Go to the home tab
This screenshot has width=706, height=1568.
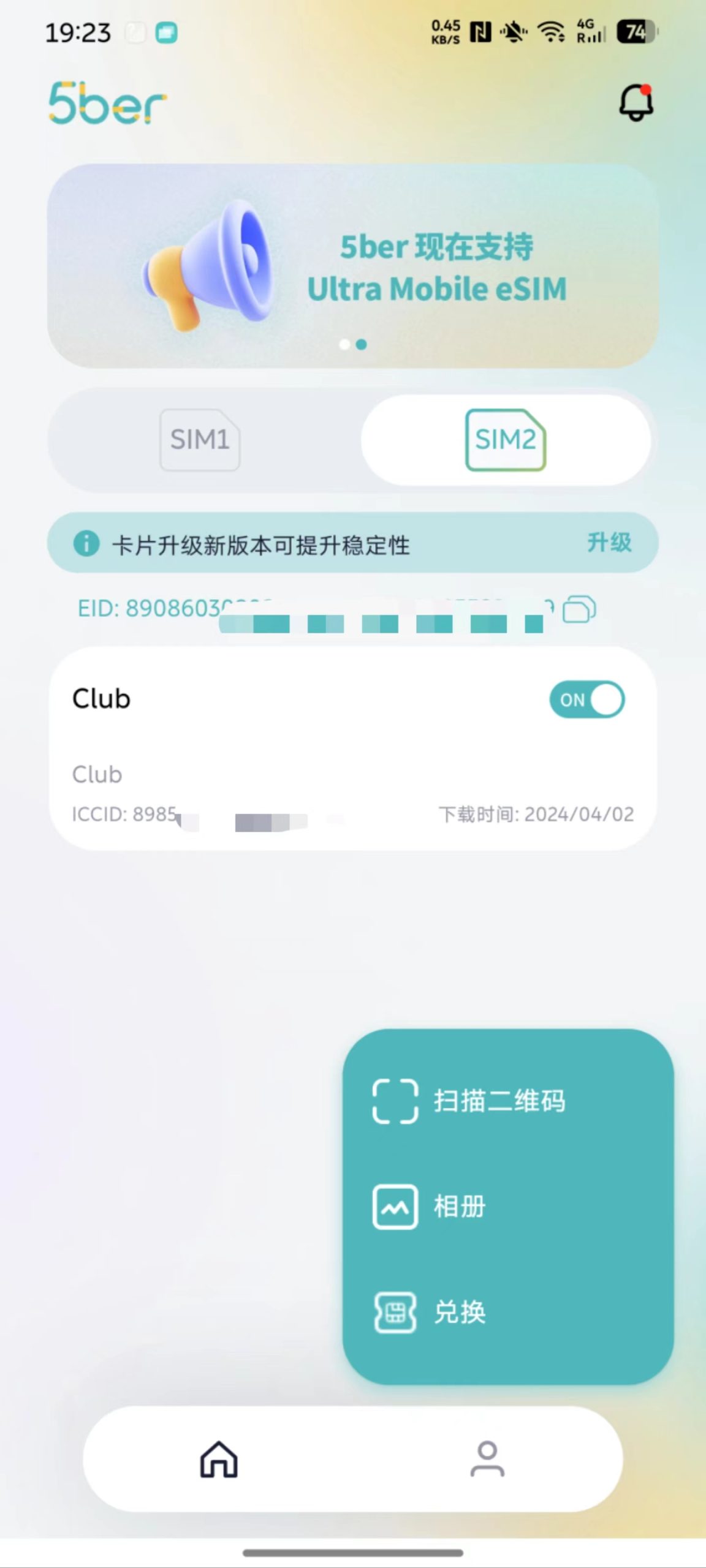click(219, 1460)
